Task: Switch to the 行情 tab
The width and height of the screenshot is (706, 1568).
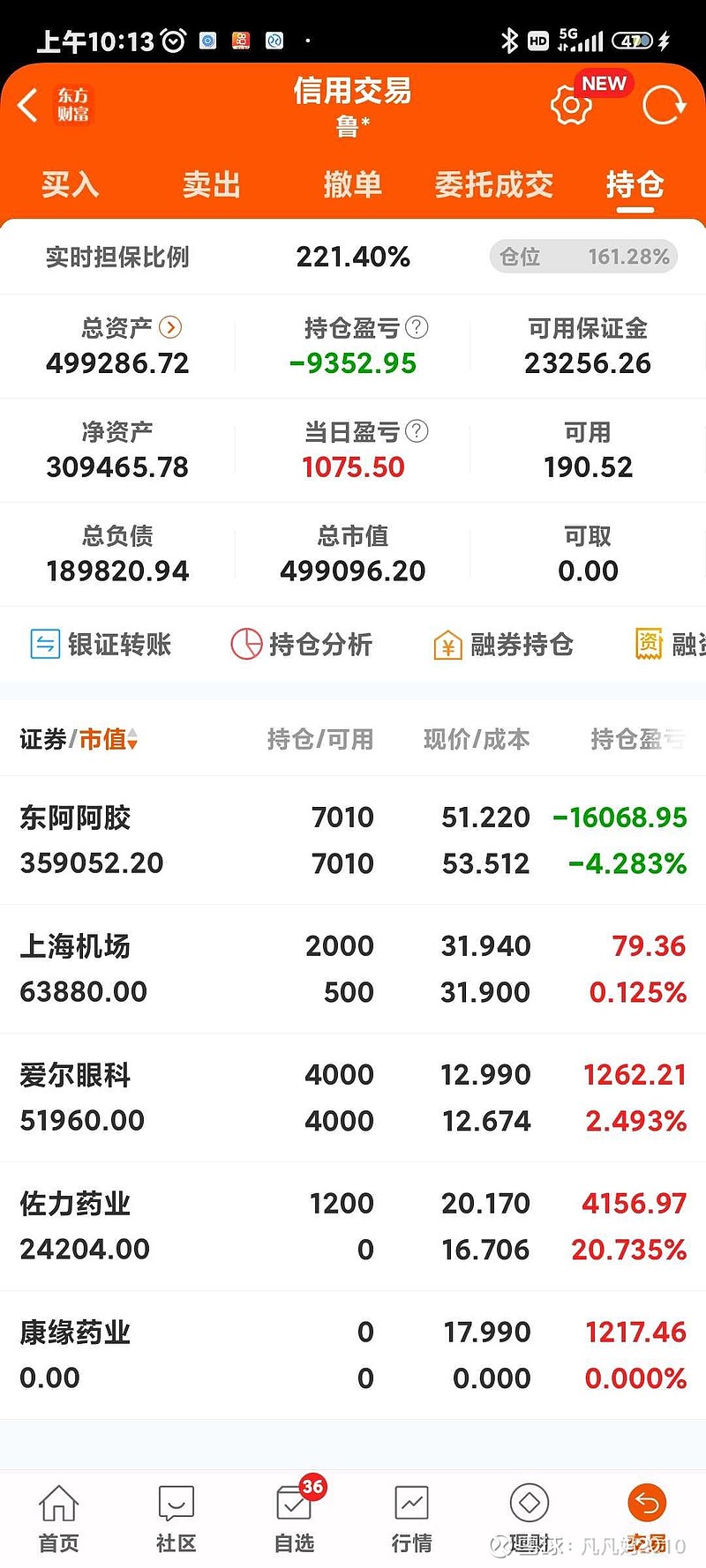Action: point(412,1519)
